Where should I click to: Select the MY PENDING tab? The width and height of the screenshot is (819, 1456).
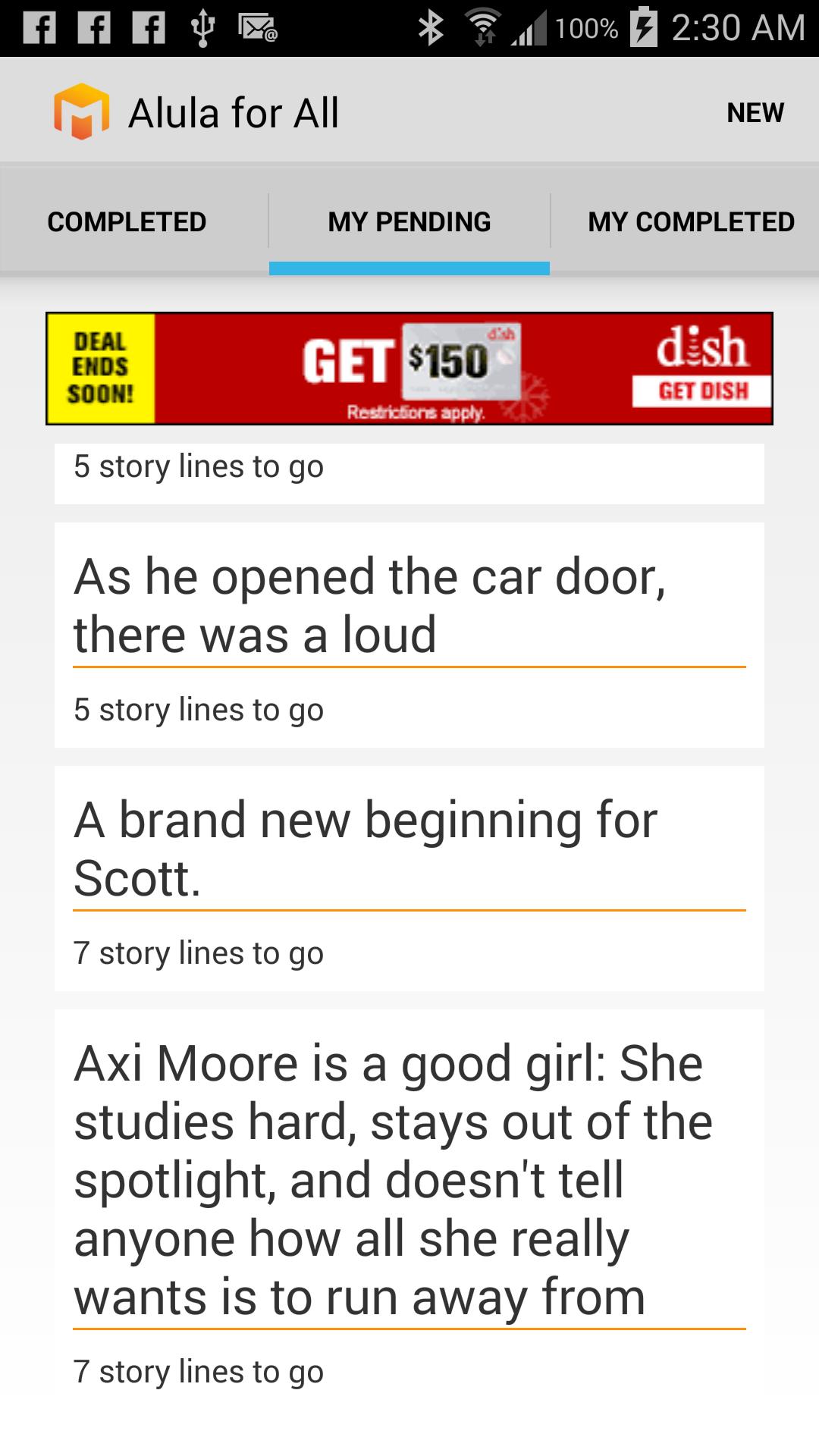click(x=409, y=221)
